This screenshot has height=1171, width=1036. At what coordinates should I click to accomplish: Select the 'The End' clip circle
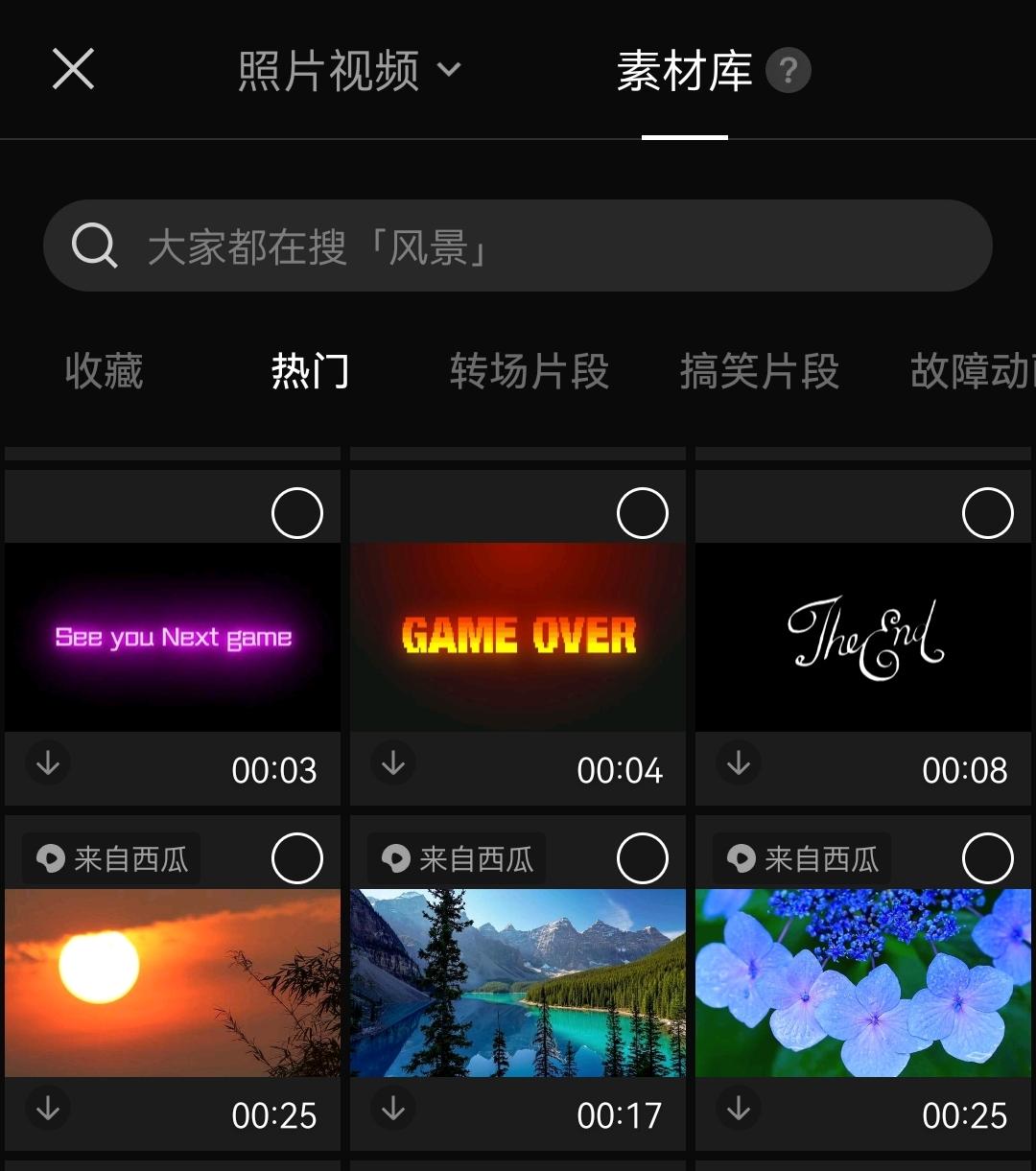click(x=987, y=513)
